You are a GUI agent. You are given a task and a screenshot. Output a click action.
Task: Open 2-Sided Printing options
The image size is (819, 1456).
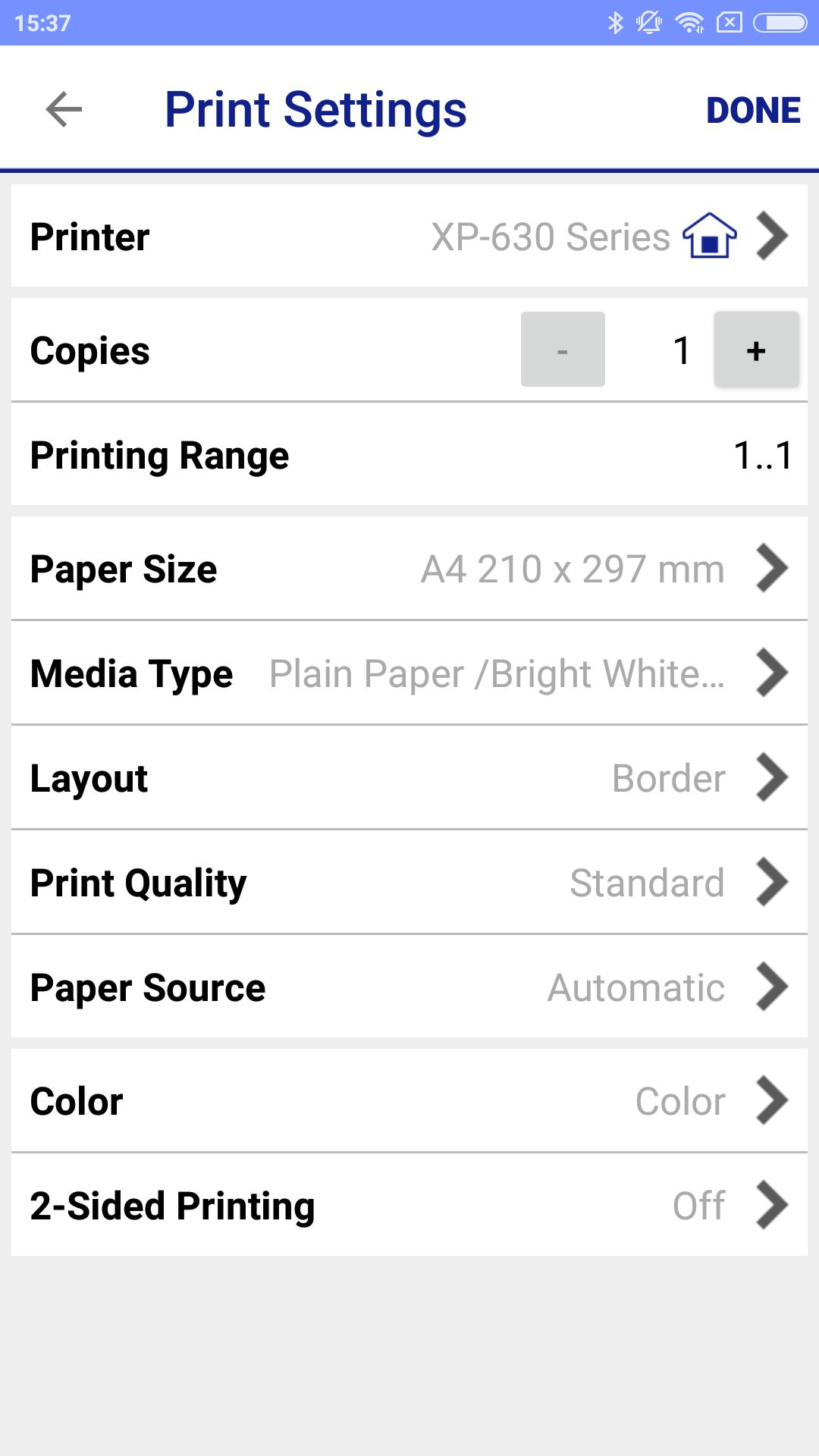409,1205
